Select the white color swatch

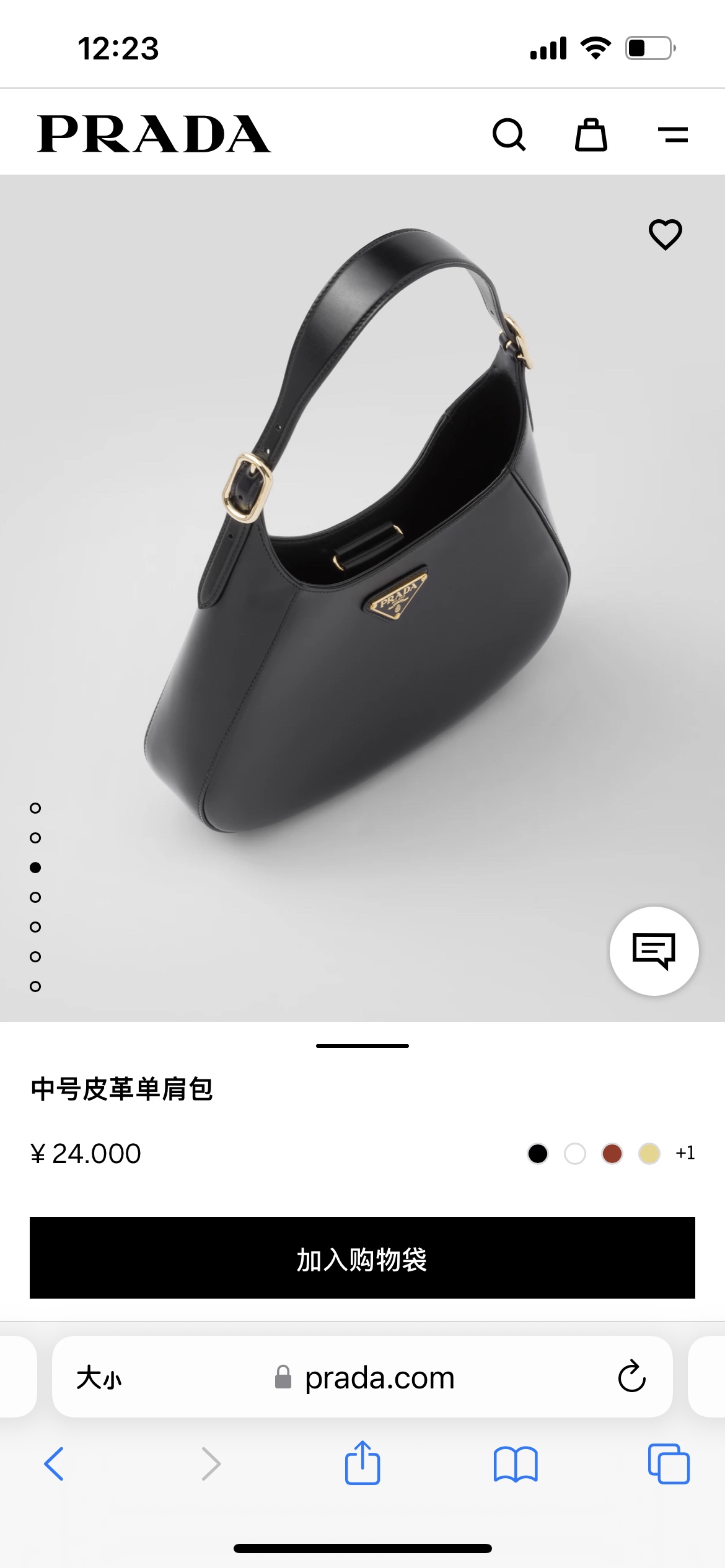(575, 1154)
